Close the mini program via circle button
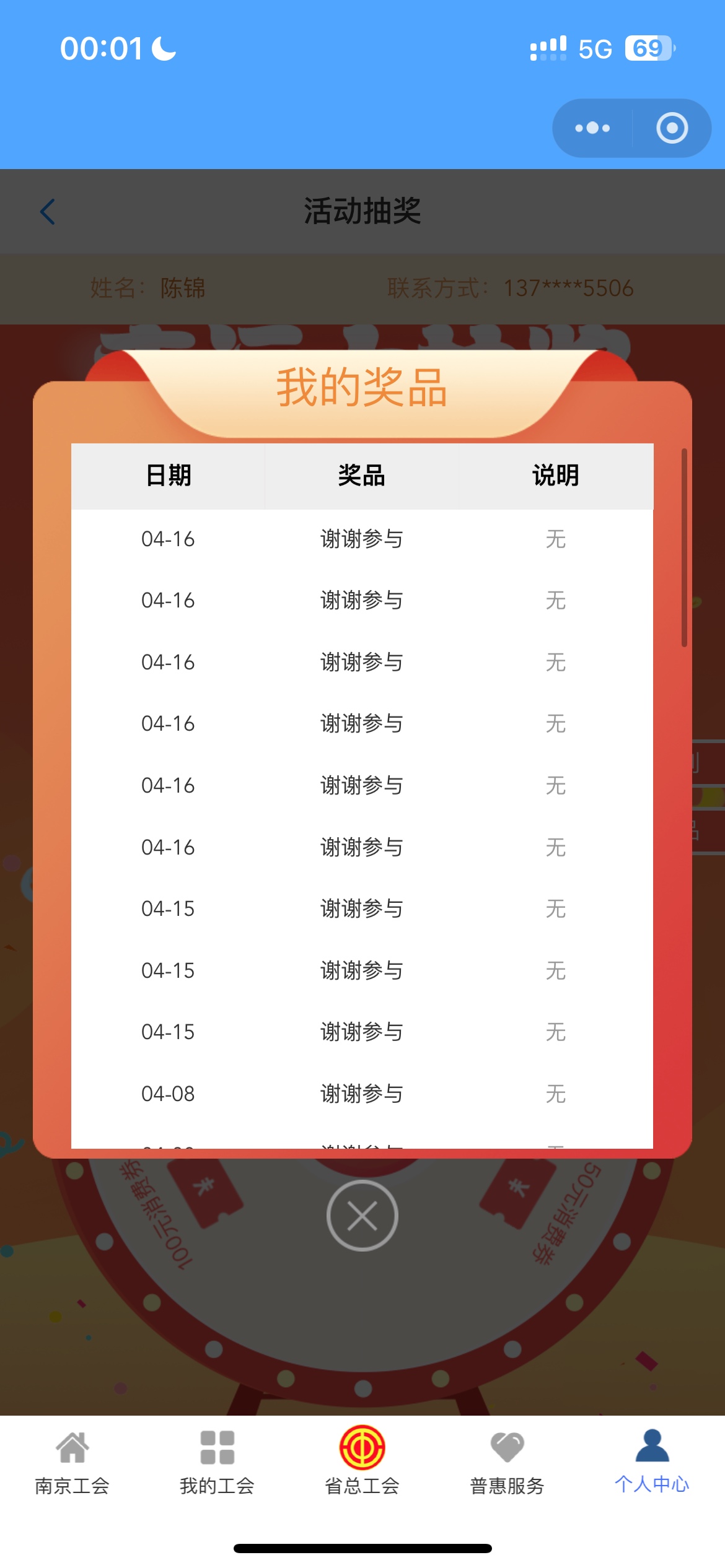 coord(672,128)
